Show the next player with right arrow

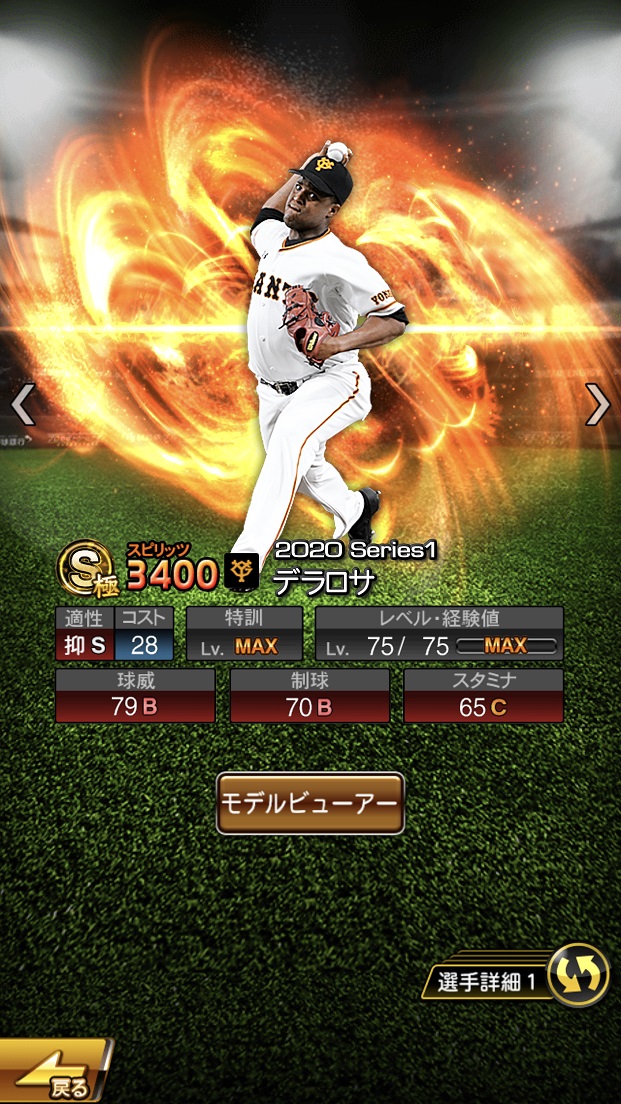tap(597, 405)
